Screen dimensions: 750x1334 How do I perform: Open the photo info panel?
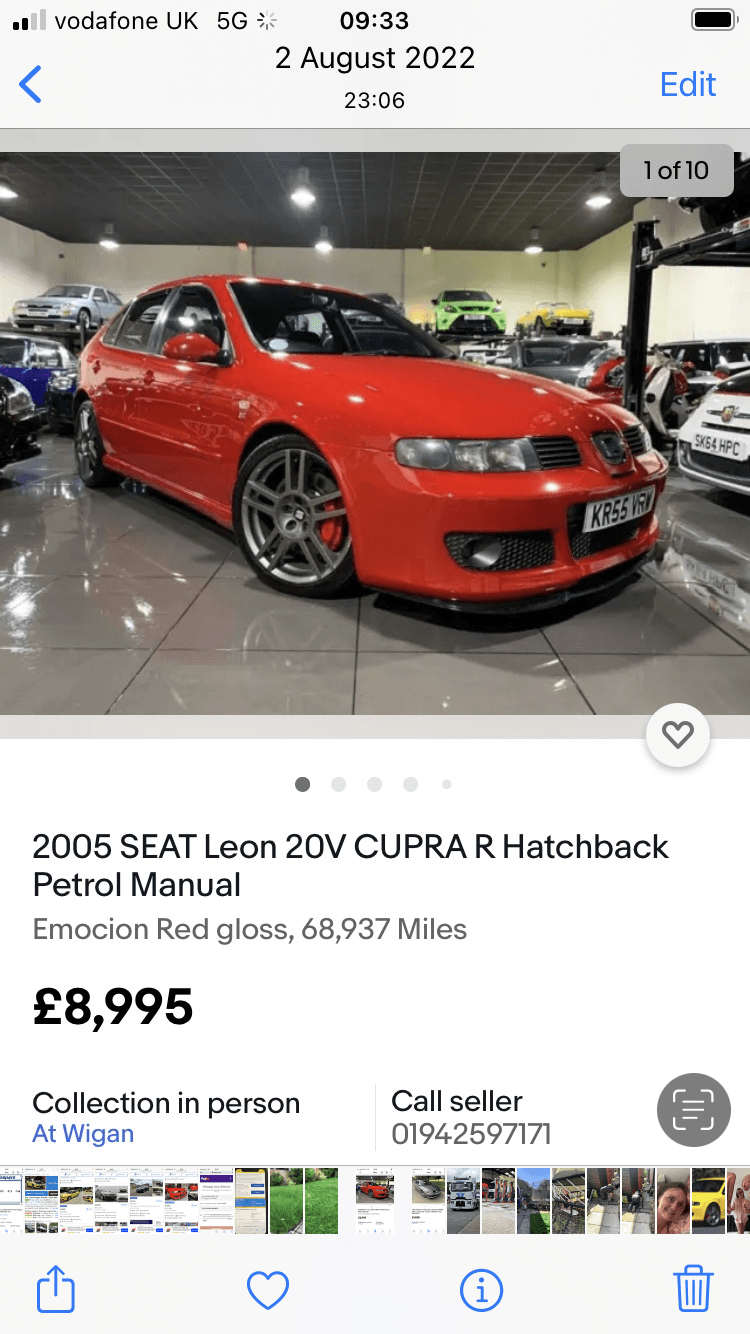(x=481, y=1289)
